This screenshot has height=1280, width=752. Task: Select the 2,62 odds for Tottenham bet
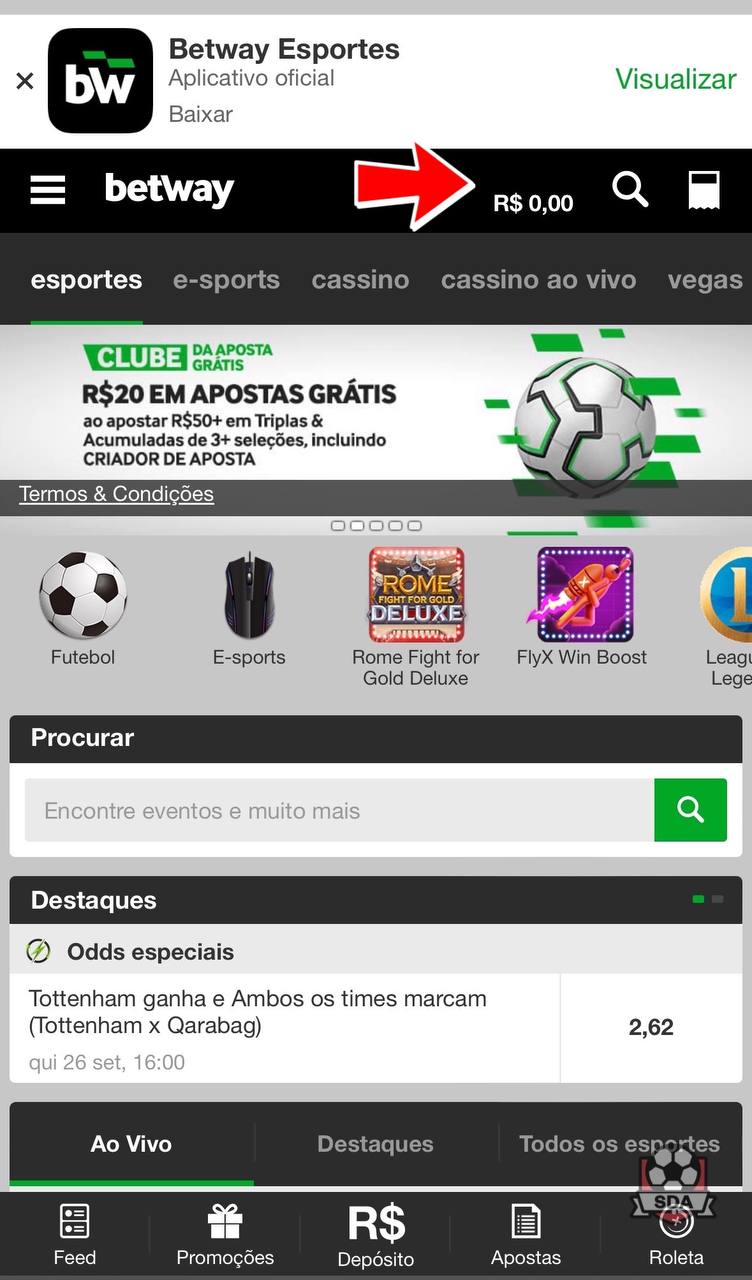point(651,1028)
